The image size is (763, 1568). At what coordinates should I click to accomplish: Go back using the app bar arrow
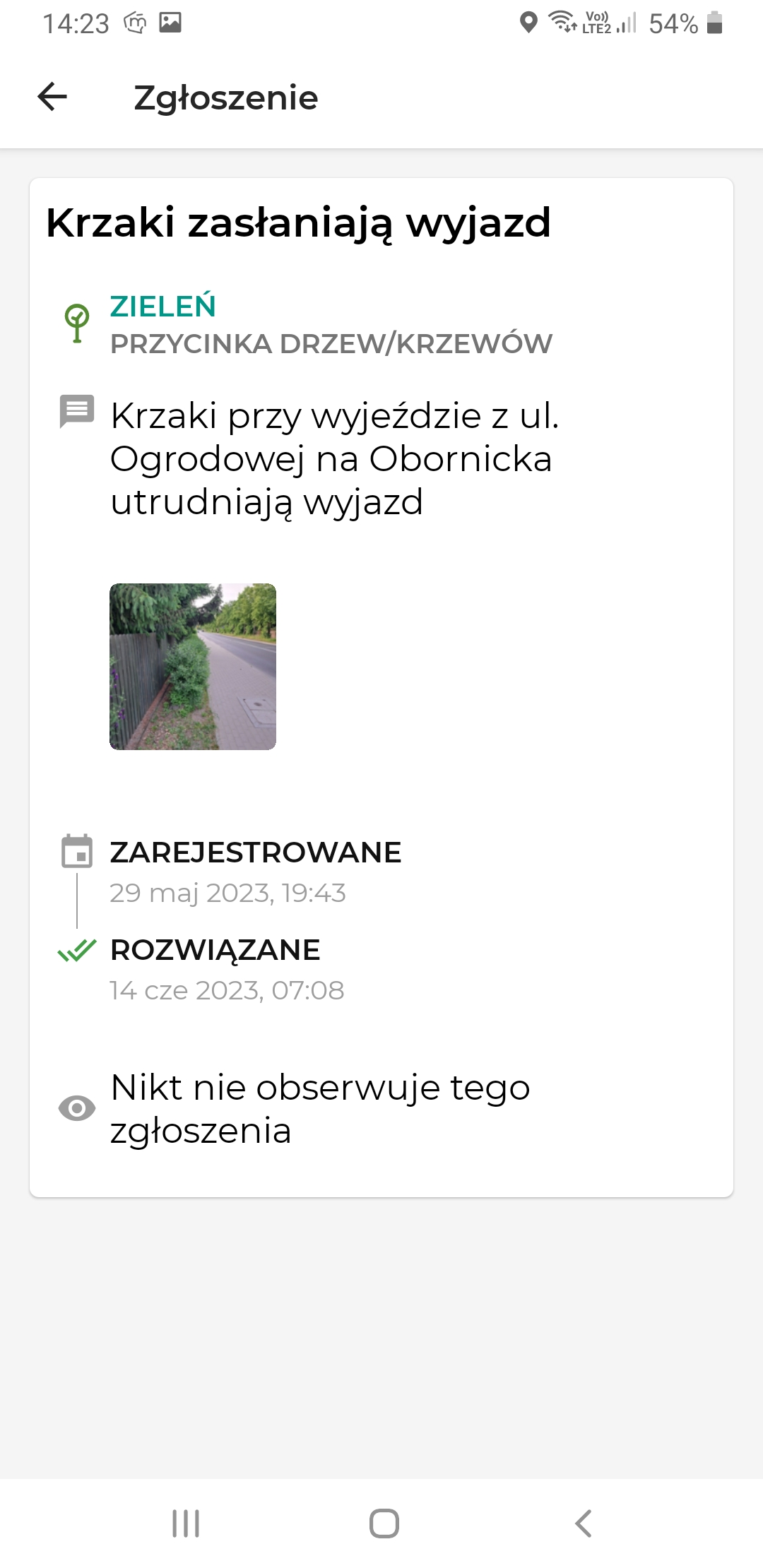pos(52,97)
